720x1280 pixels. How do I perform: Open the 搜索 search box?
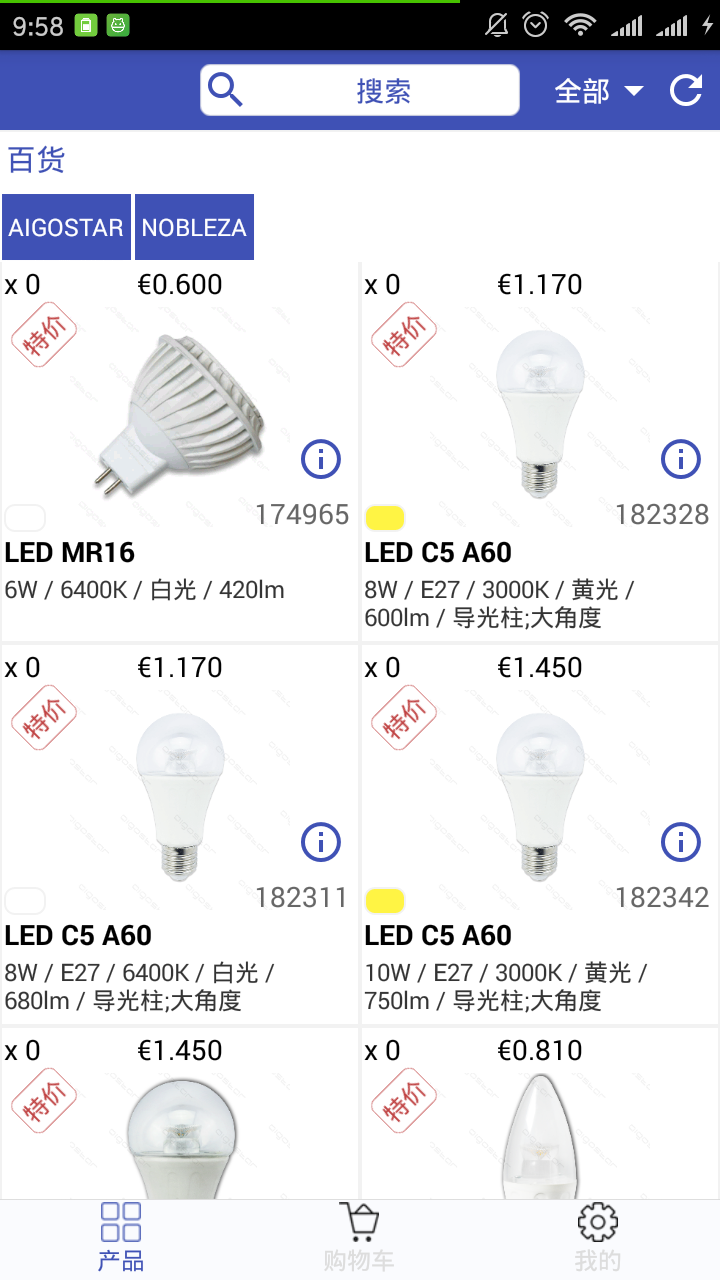point(360,91)
